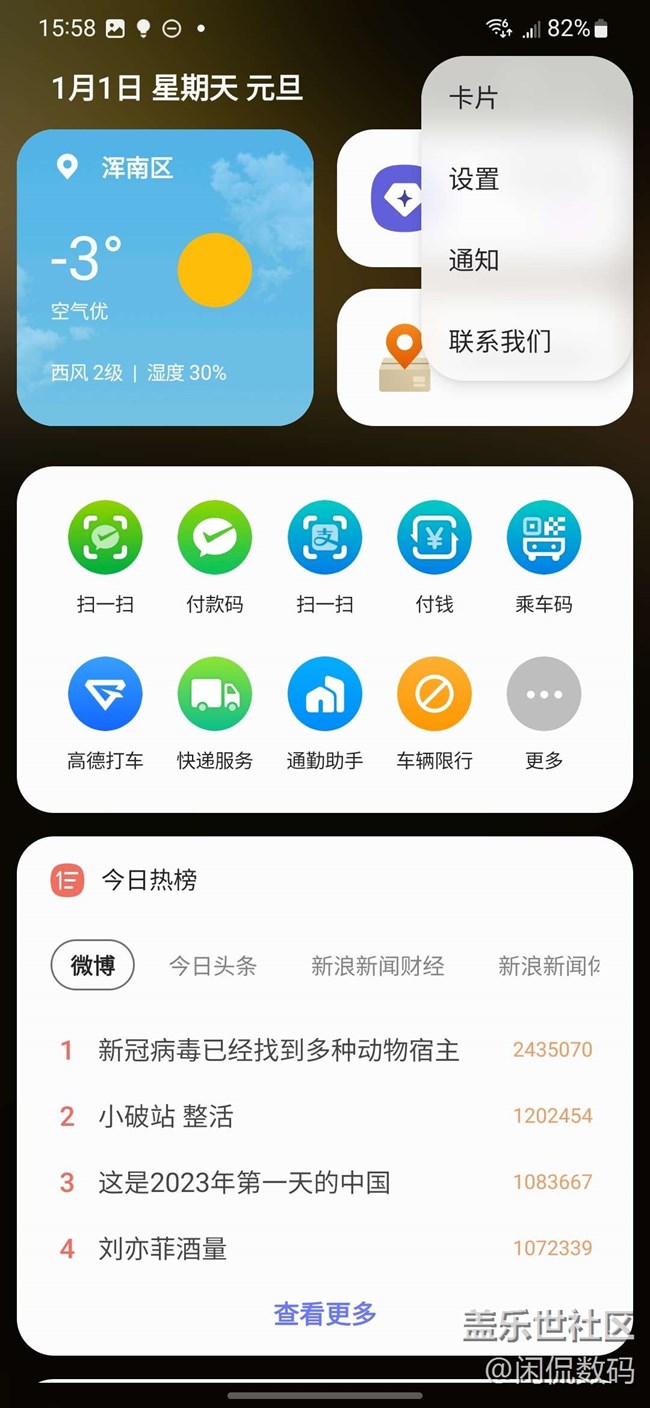
Task: Switch to the 今日头条 tab
Action: point(213,966)
